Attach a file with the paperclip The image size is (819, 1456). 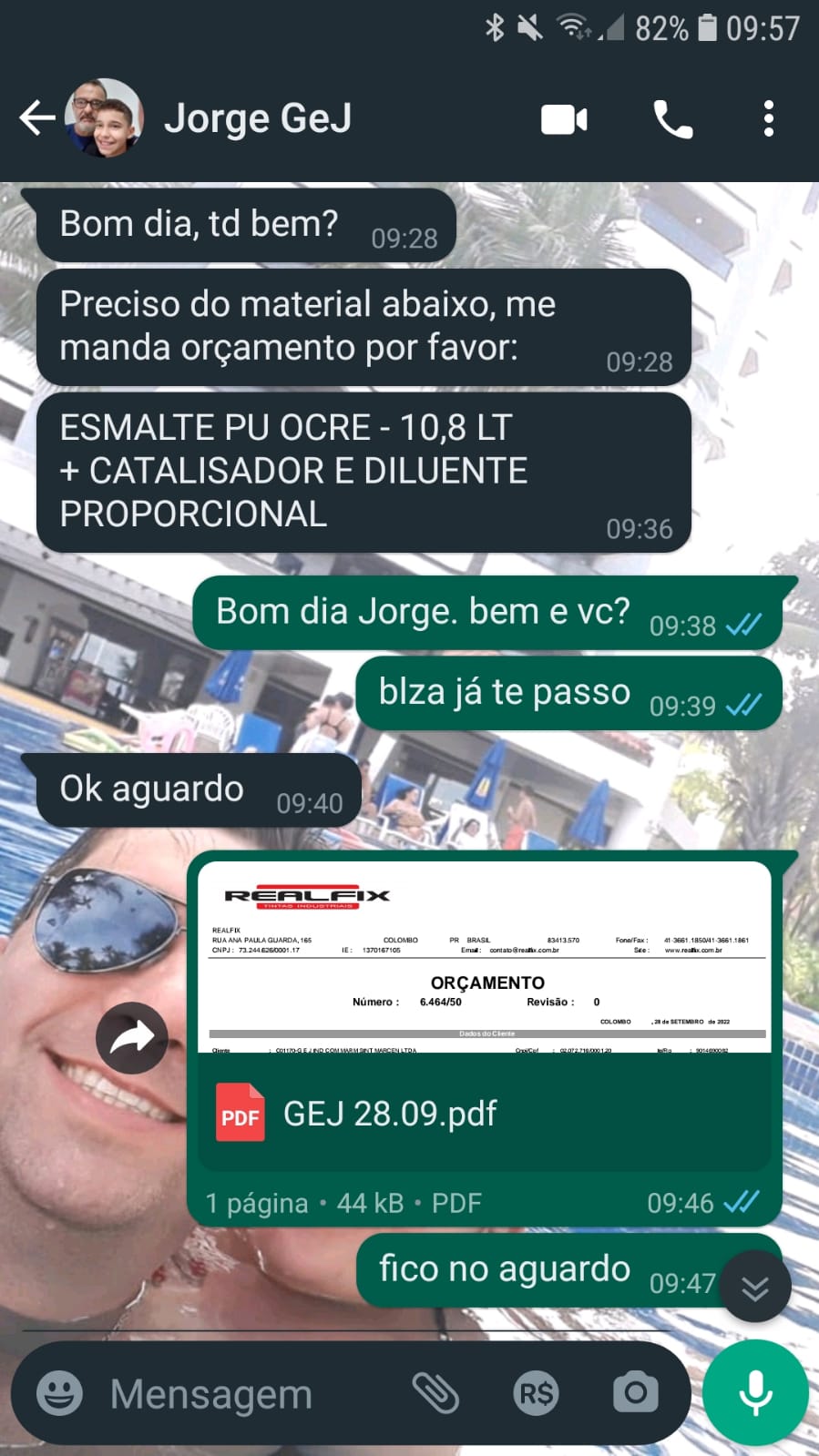coord(435,1393)
